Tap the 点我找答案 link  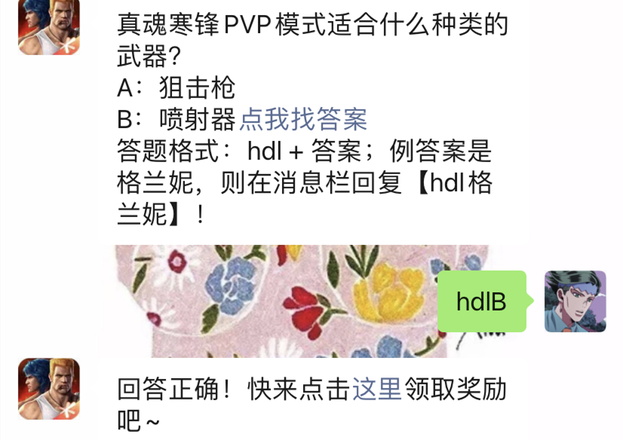[x=304, y=121]
